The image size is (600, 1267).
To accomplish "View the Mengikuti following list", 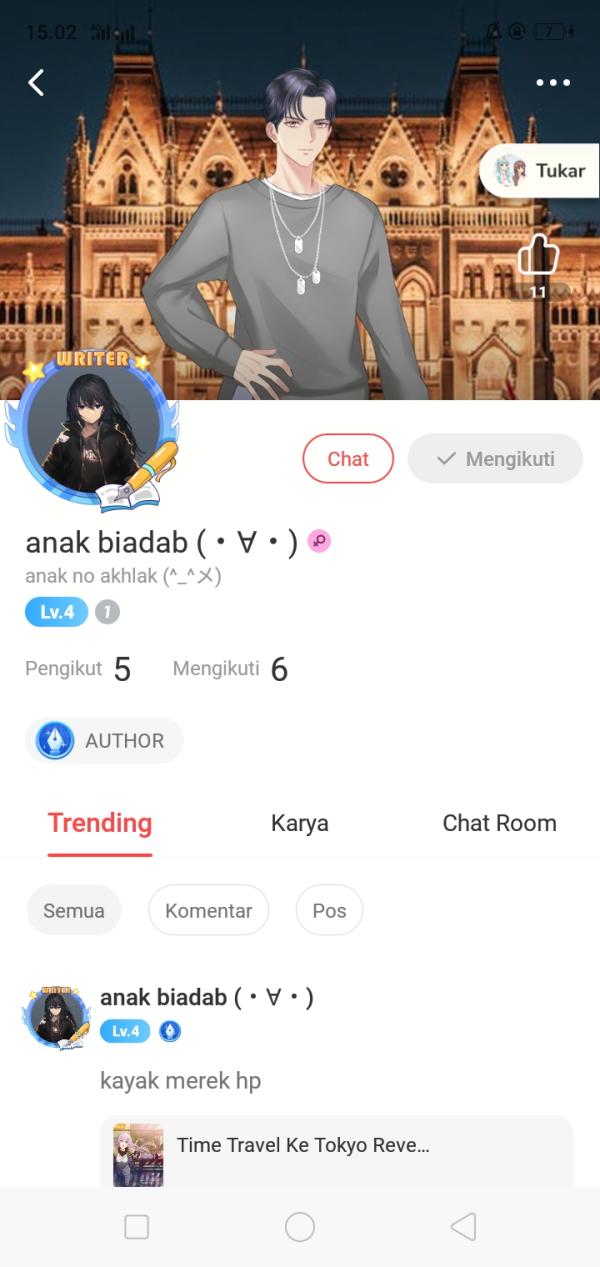I will (230, 669).
